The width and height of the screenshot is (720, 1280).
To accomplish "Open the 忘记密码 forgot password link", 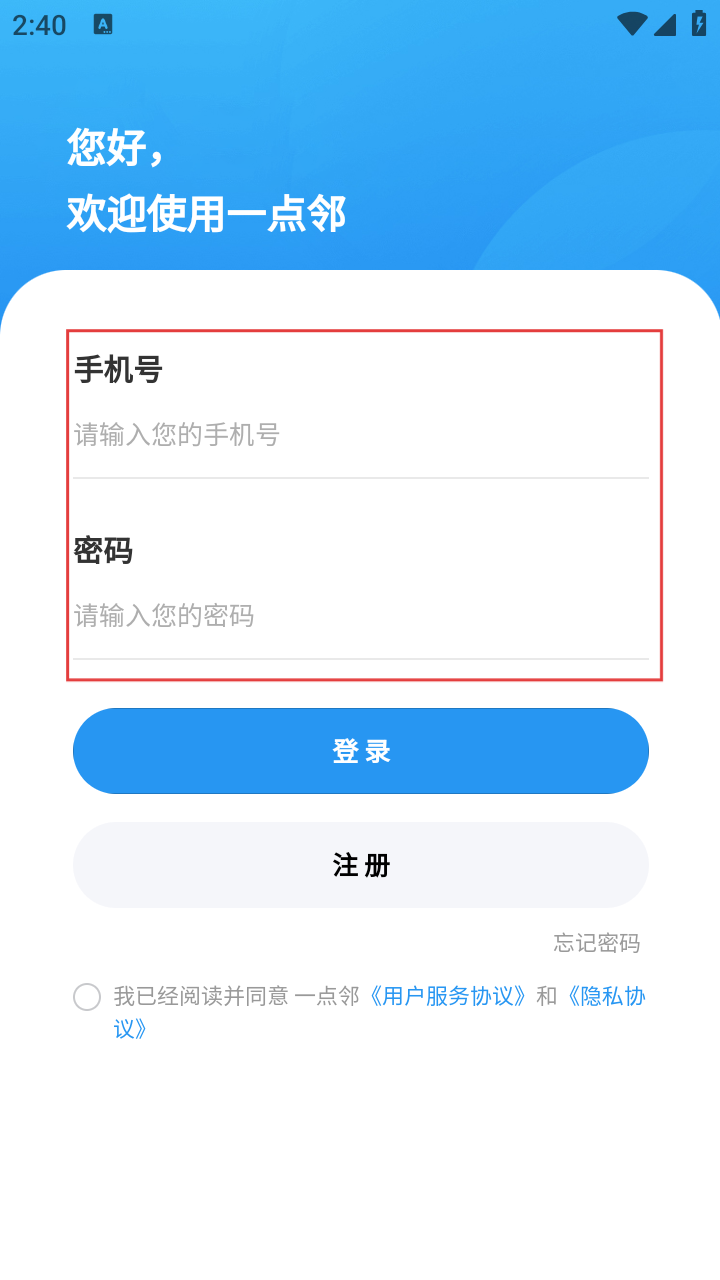I will tap(596, 943).
